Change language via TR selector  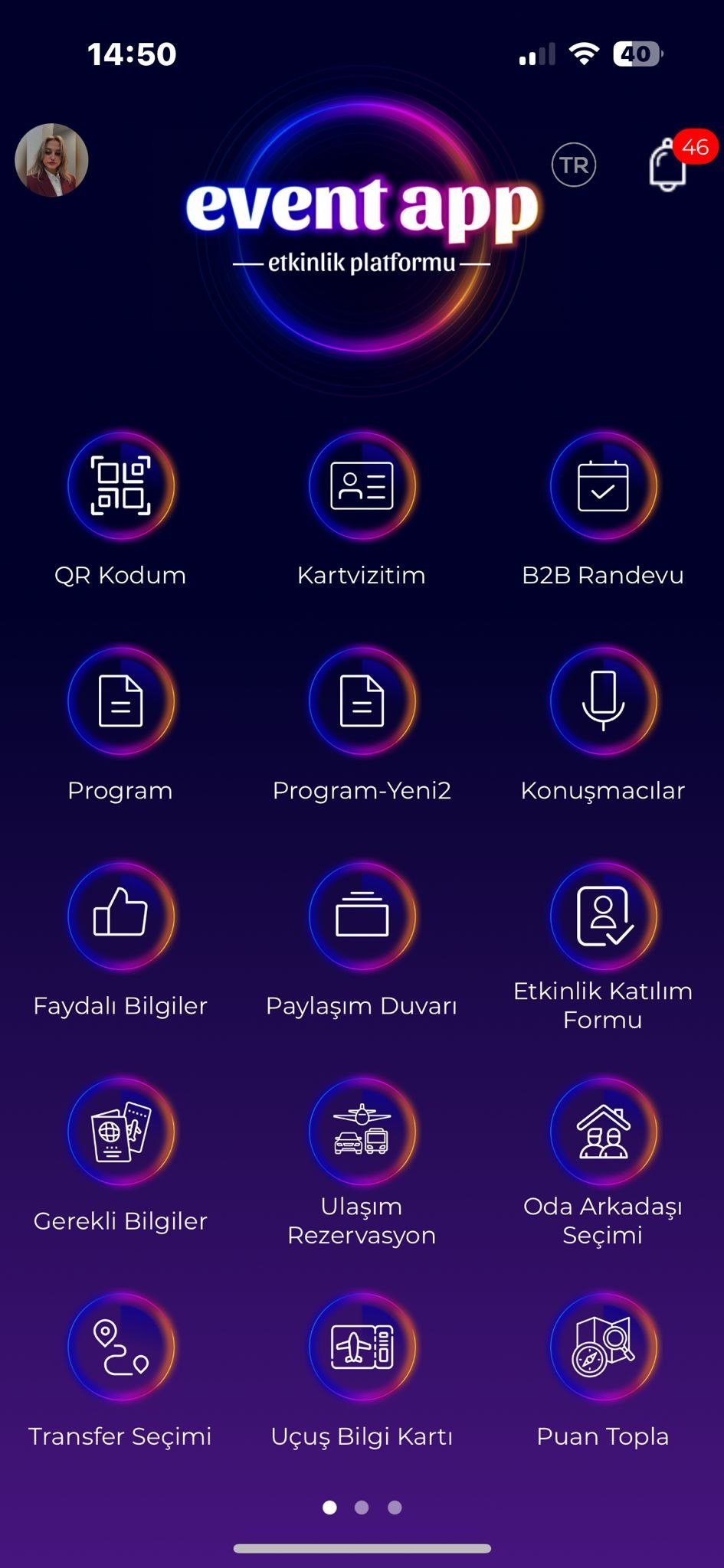[575, 165]
